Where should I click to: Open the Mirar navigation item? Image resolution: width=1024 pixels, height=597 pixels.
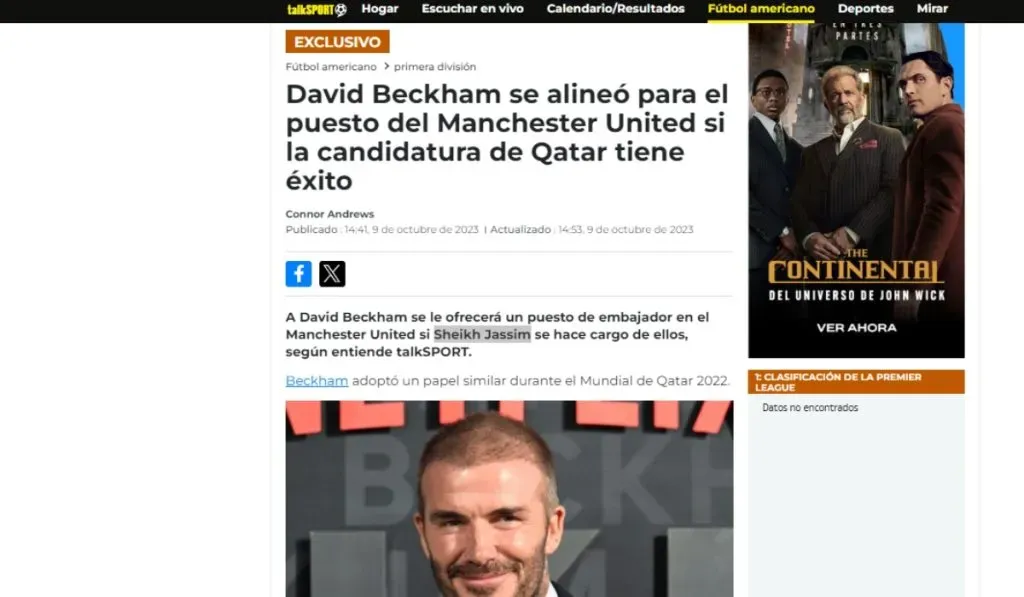[x=932, y=9]
